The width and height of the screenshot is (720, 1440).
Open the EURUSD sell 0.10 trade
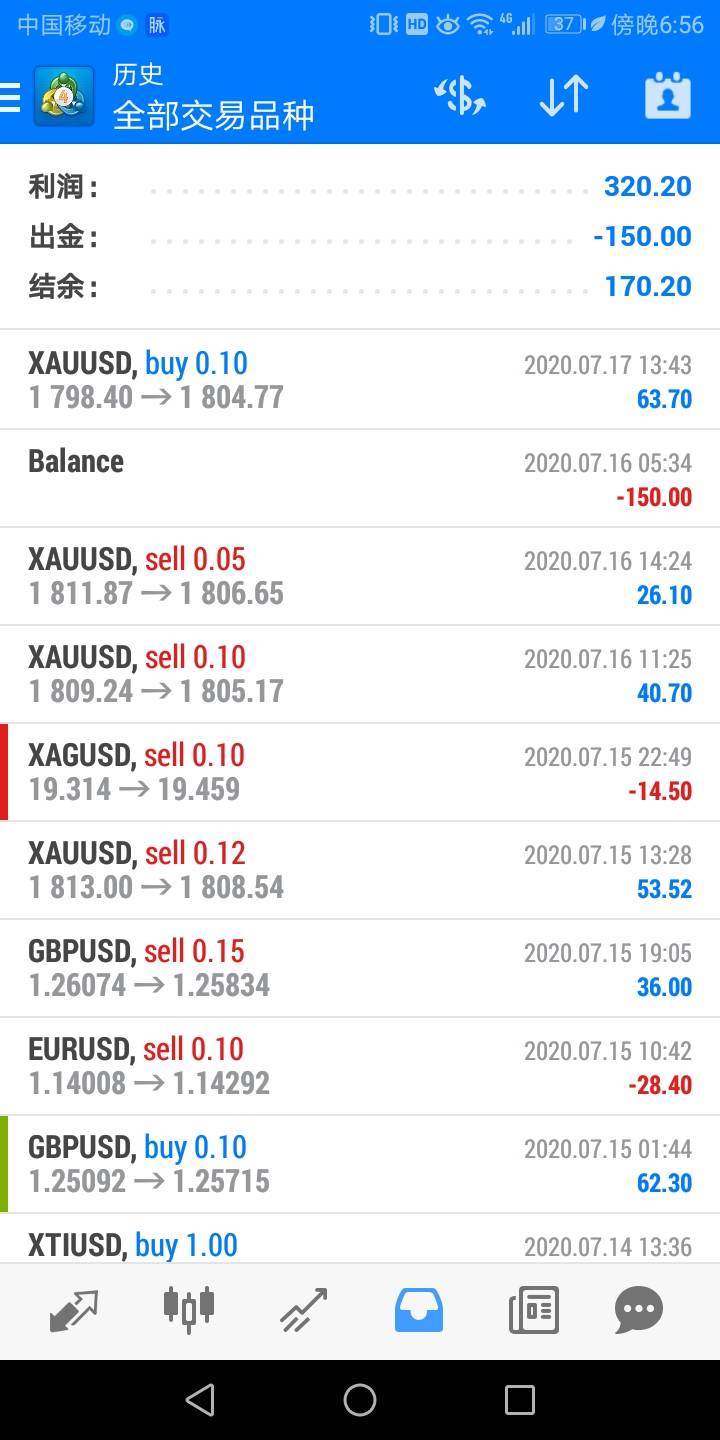[x=360, y=1066]
